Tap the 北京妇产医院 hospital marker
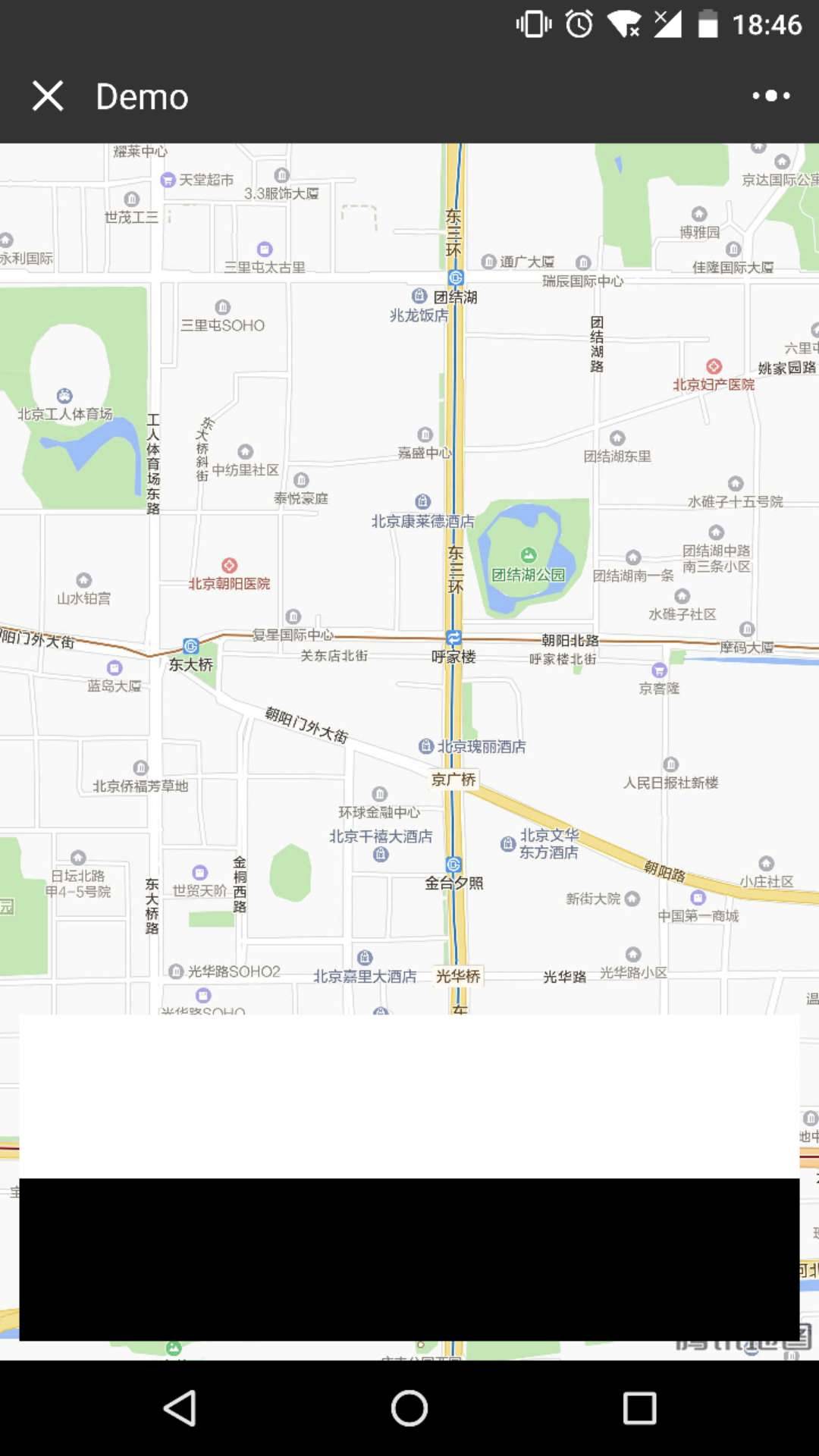 (x=714, y=367)
